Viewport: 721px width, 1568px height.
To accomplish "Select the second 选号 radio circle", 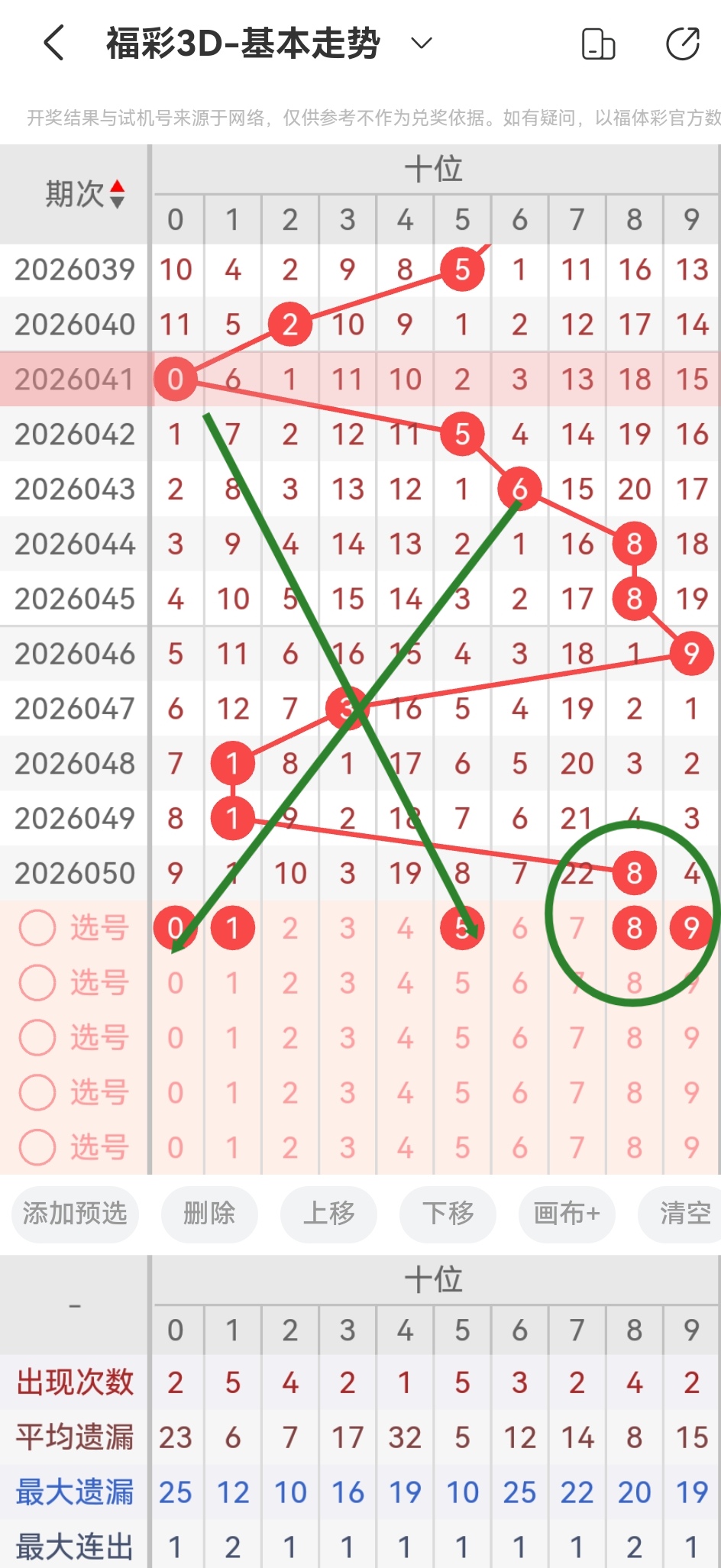I will (x=36, y=983).
